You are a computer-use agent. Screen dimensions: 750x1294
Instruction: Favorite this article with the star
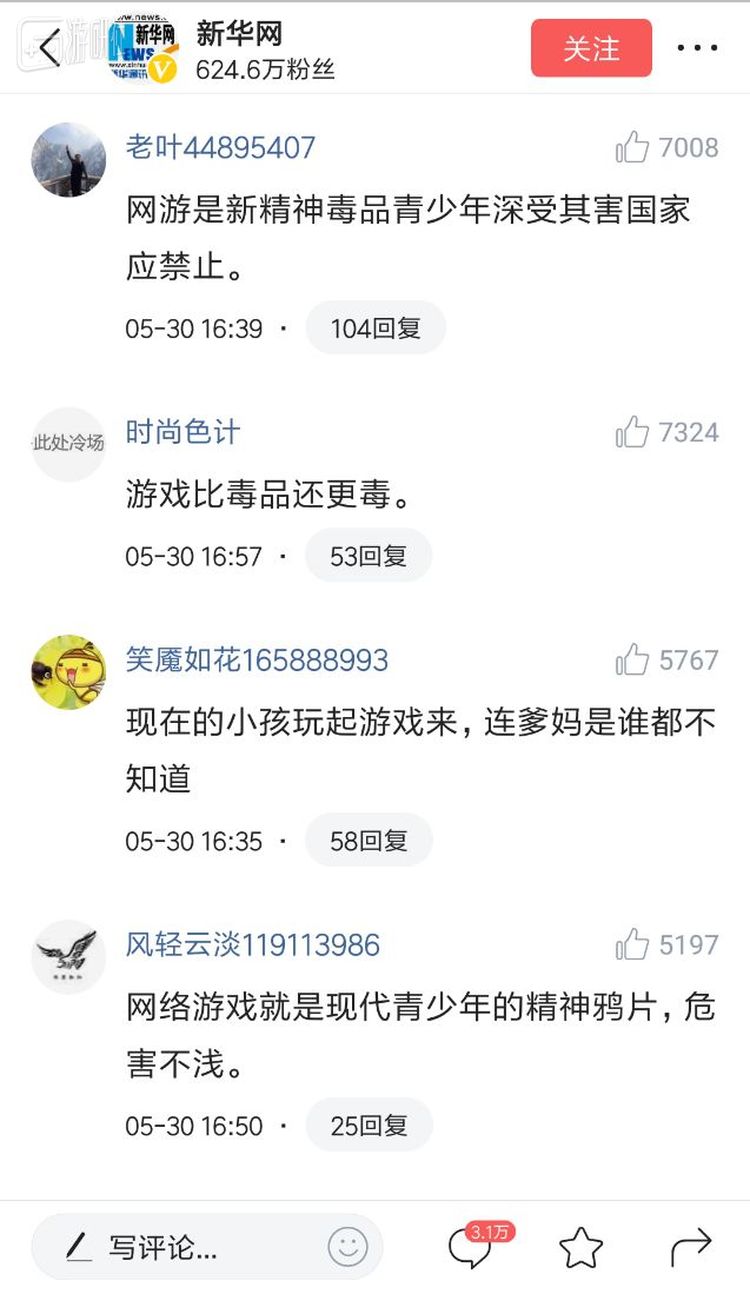coord(581,1247)
